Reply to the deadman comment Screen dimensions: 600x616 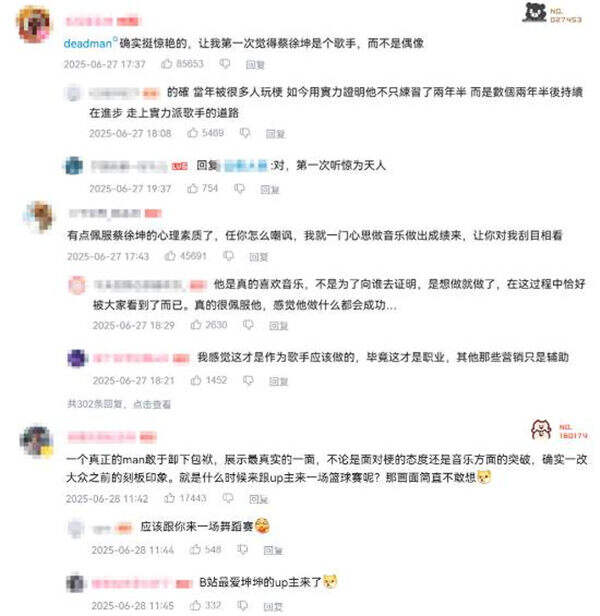coord(255,64)
